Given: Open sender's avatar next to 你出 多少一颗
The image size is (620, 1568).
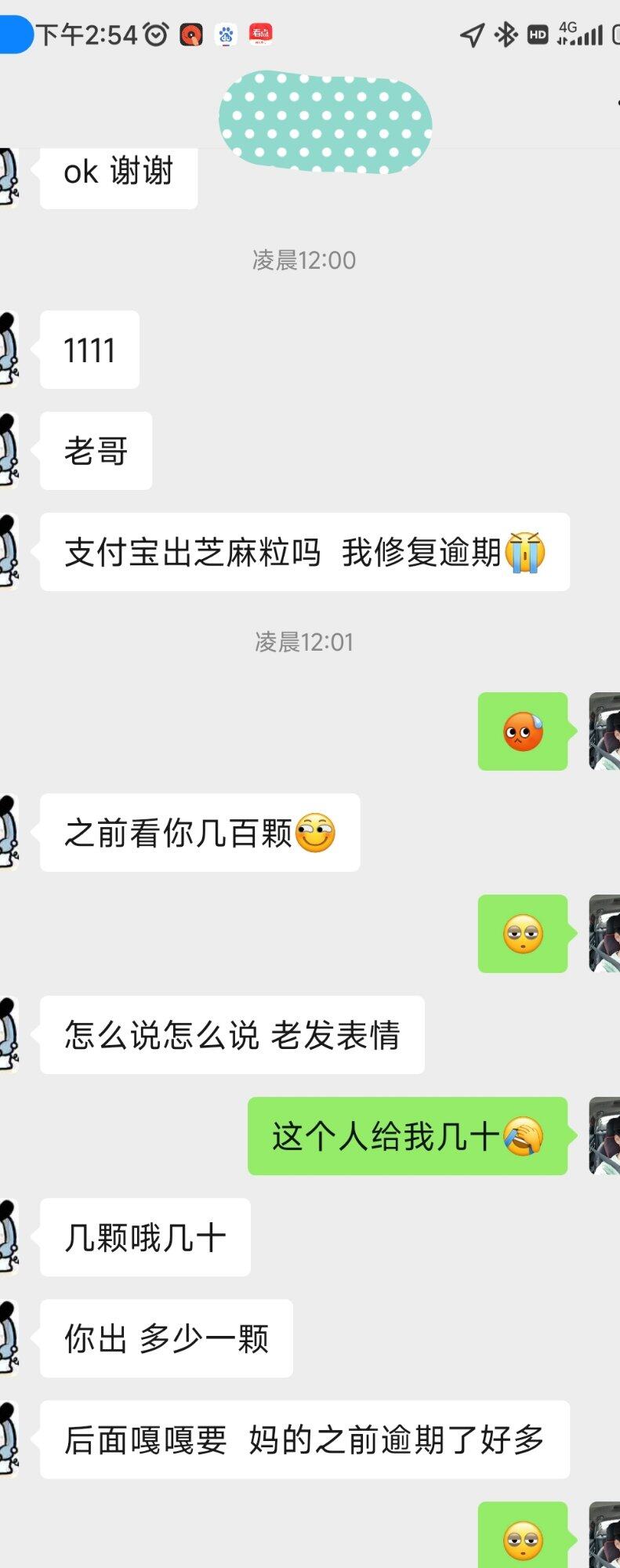Looking at the screenshot, I should tap(8, 1338).
